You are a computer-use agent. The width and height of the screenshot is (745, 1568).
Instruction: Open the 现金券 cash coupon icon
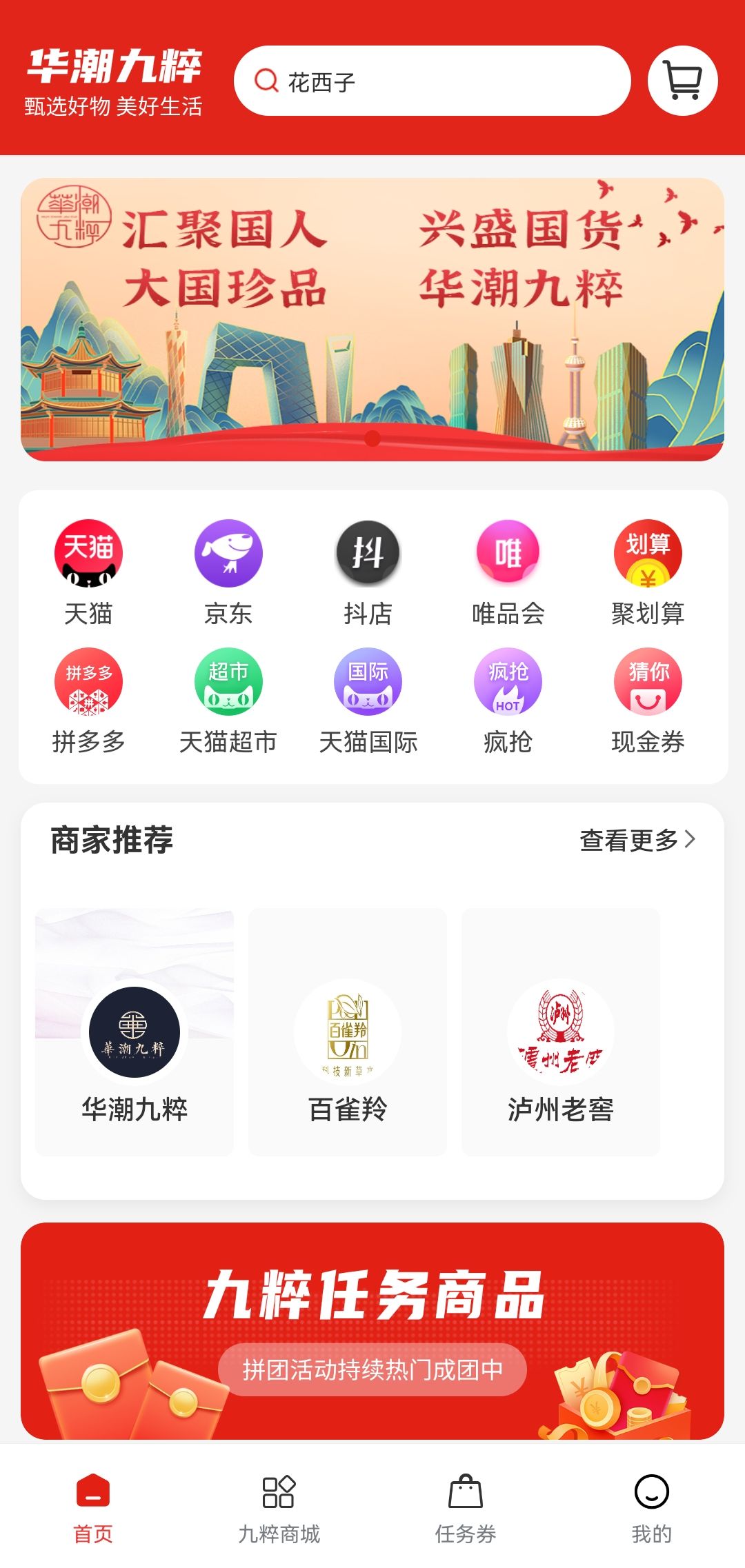pyautogui.click(x=646, y=683)
